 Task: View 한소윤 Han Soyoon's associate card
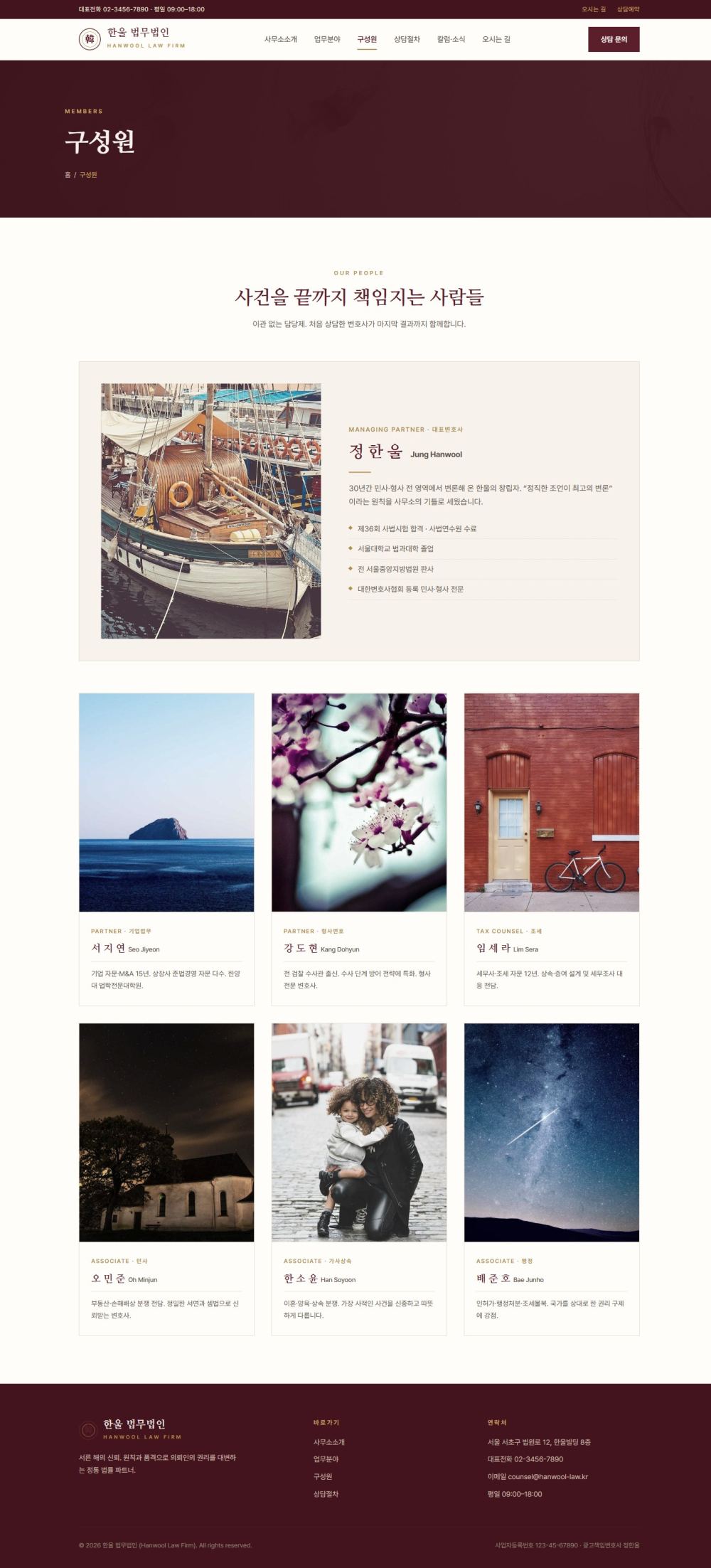pos(359,1179)
